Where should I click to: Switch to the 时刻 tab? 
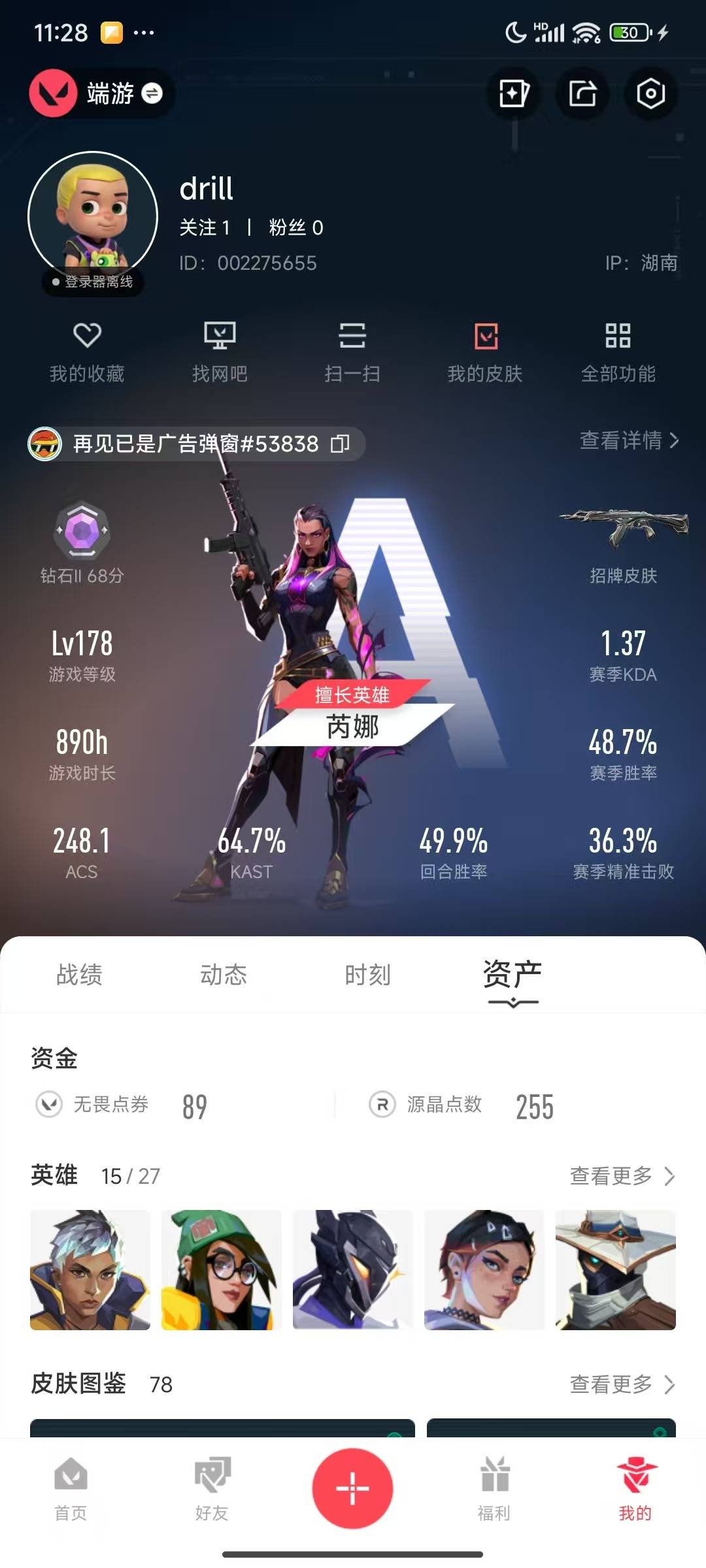point(367,975)
